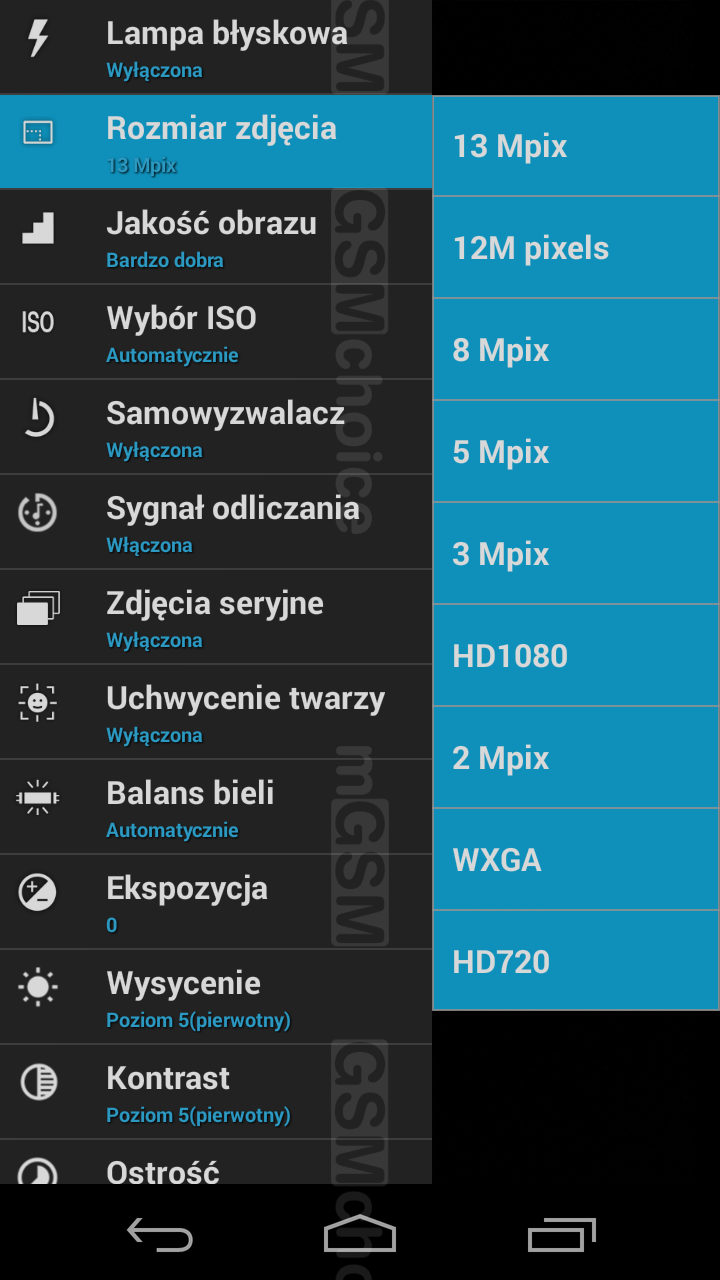Open Kontrast setting
This screenshot has width=720, height=1280.
(x=215, y=1092)
